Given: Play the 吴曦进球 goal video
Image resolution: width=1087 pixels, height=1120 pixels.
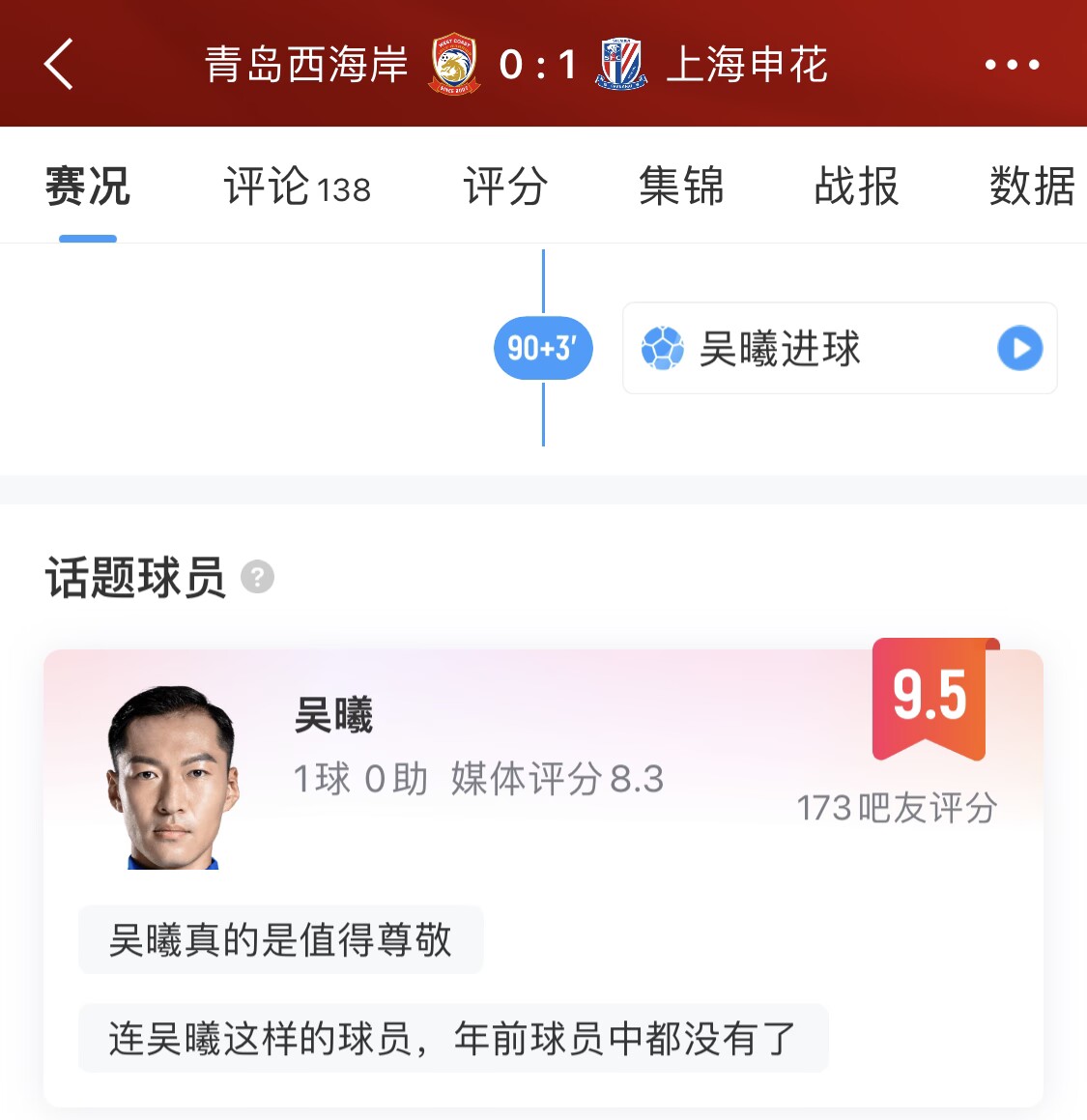Looking at the screenshot, I should pyautogui.click(x=1019, y=349).
